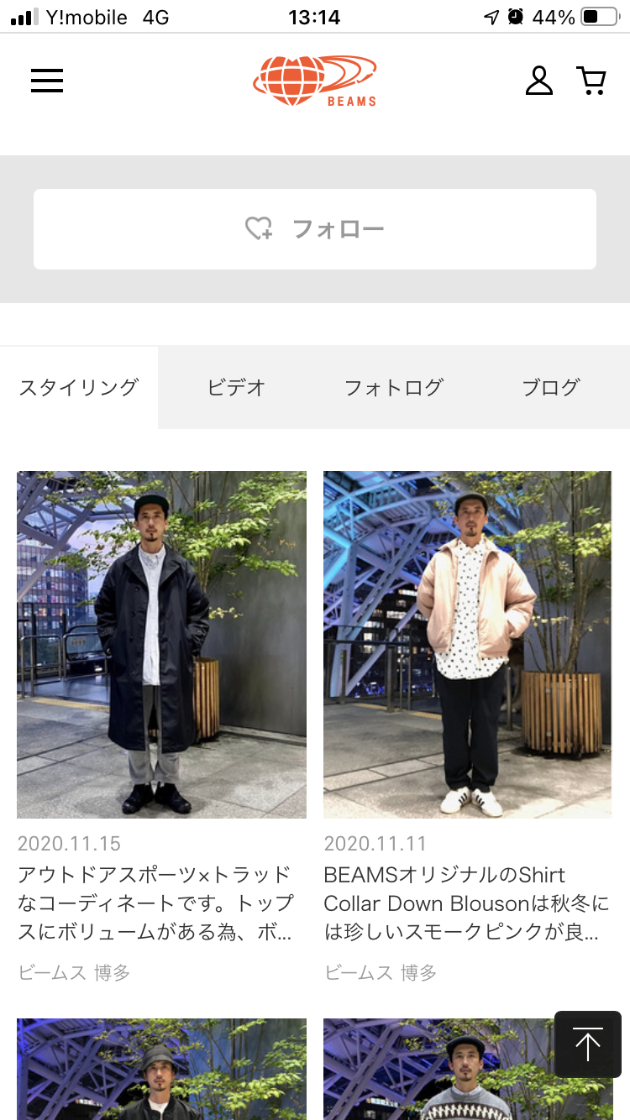Jump back to top of page

point(588,1044)
